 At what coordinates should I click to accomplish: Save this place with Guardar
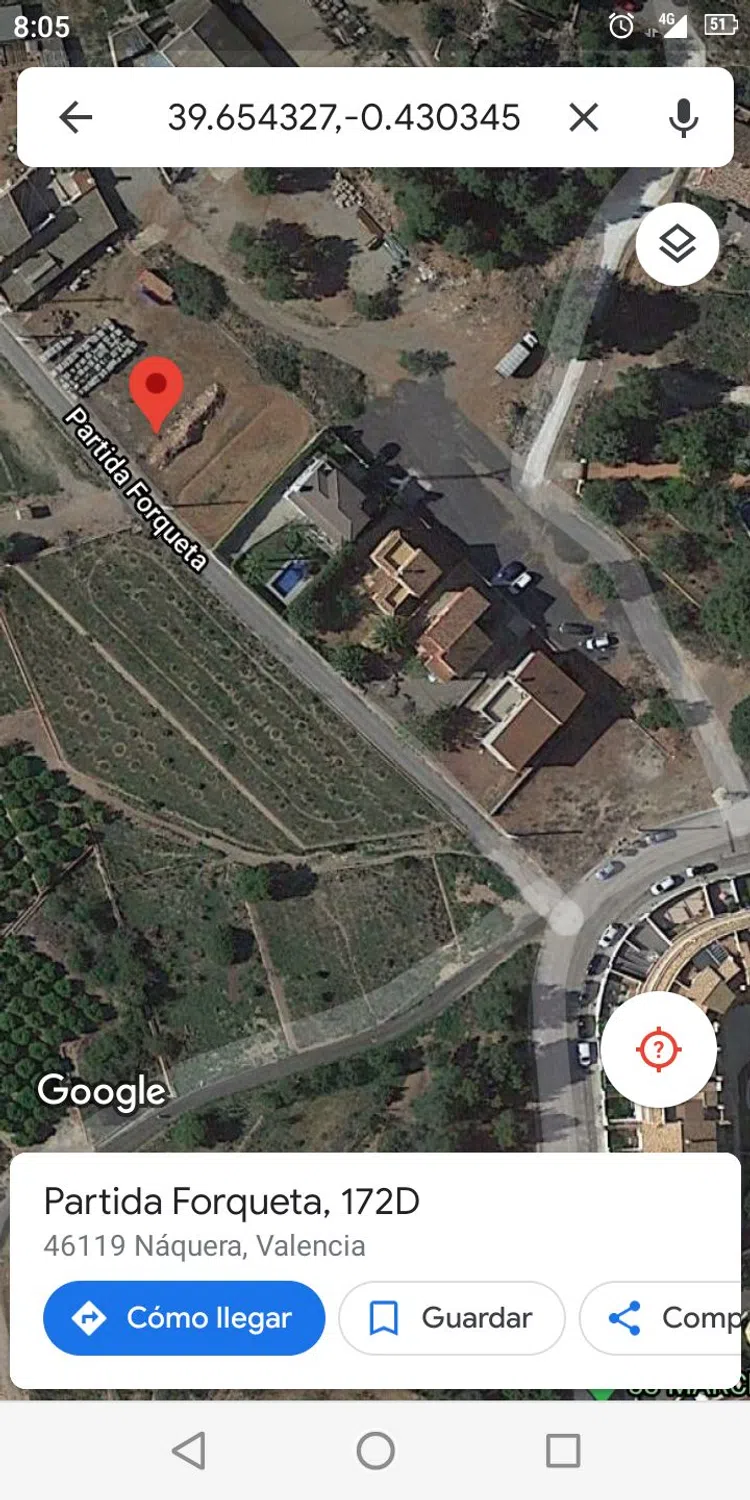[452, 1318]
